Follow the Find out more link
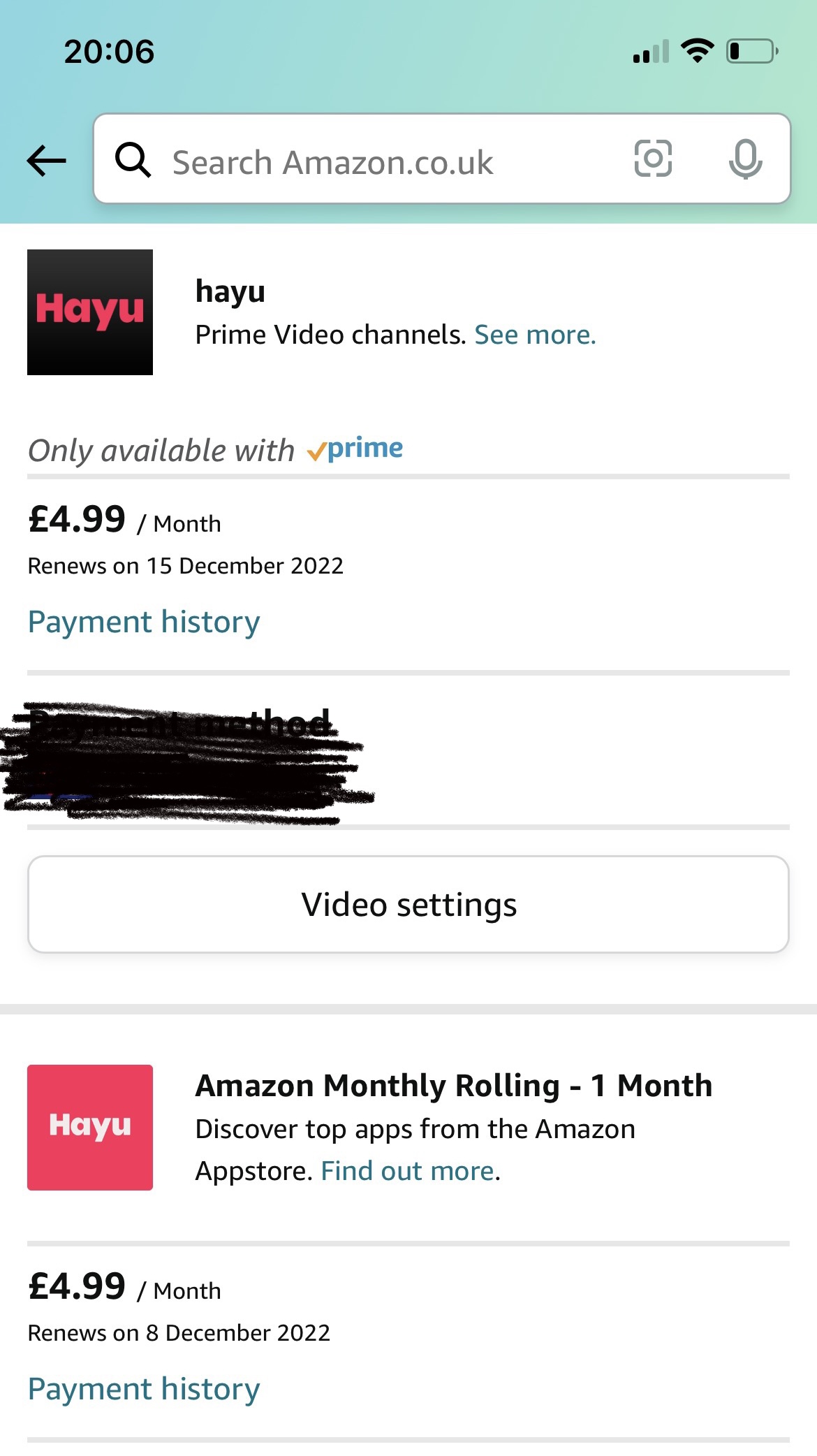The width and height of the screenshot is (817, 1456). (408, 1171)
